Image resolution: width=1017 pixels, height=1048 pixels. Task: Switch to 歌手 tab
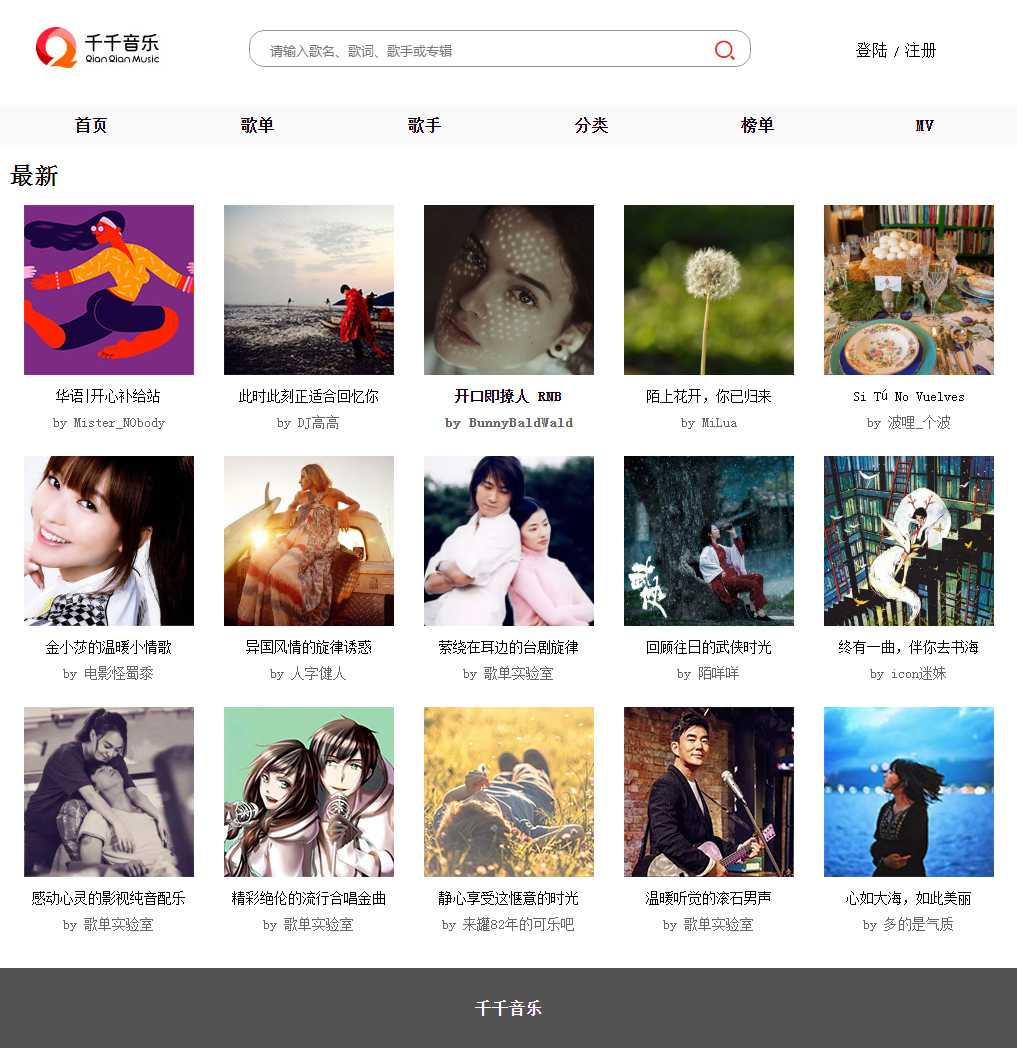(x=424, y=125)
